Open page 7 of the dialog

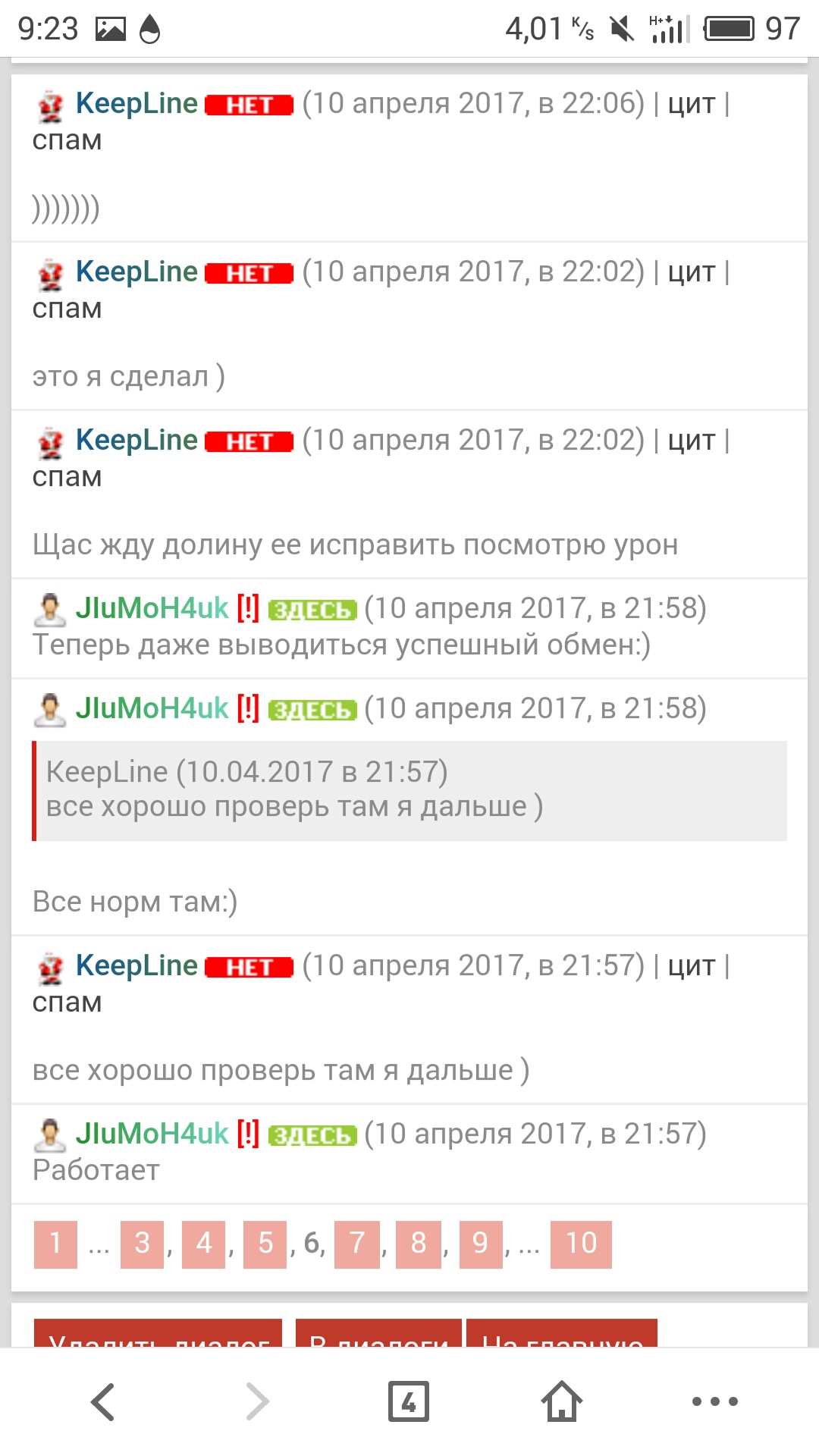356,1244
